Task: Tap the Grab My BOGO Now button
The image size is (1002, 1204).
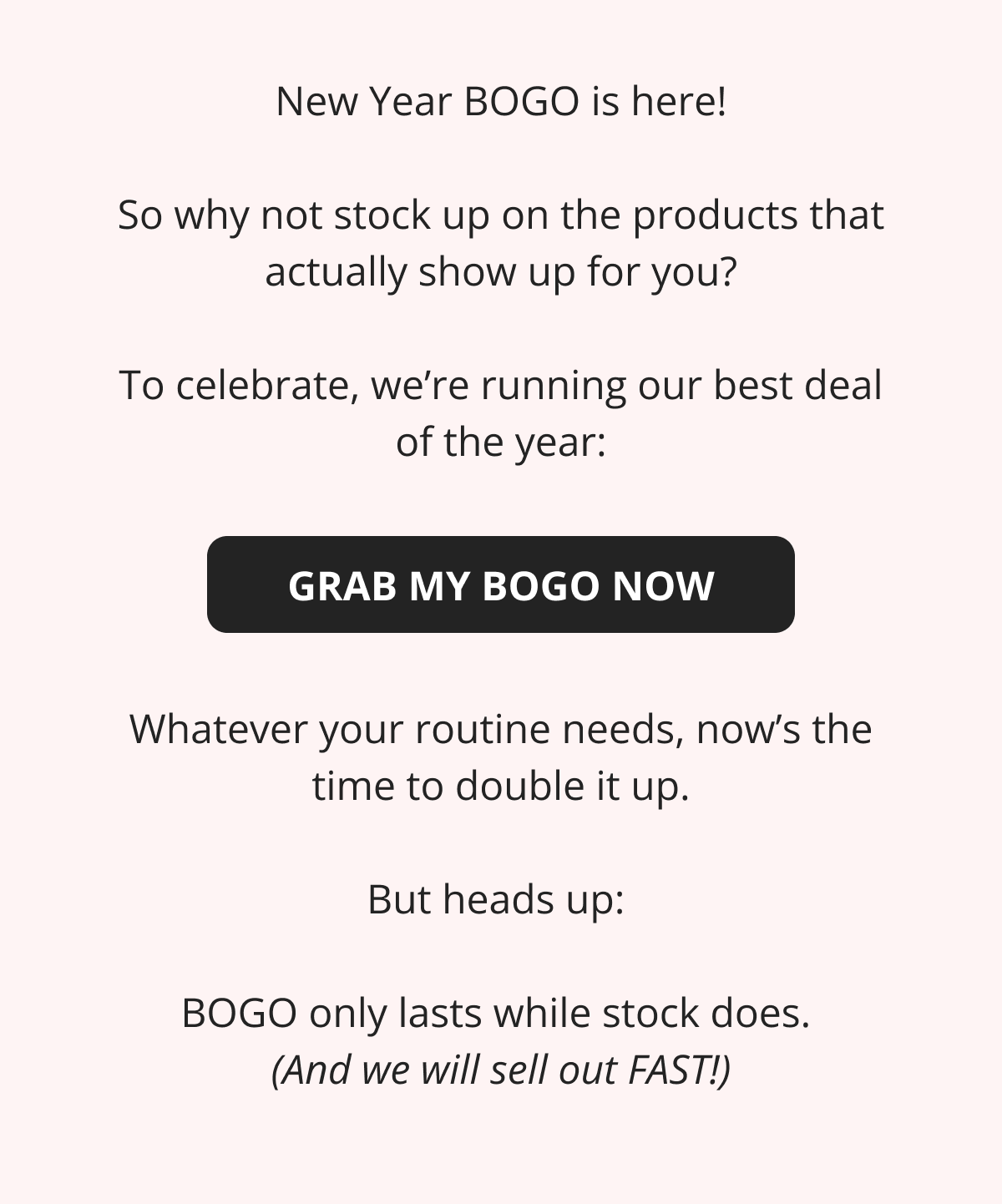Action: tap(501, 584)
